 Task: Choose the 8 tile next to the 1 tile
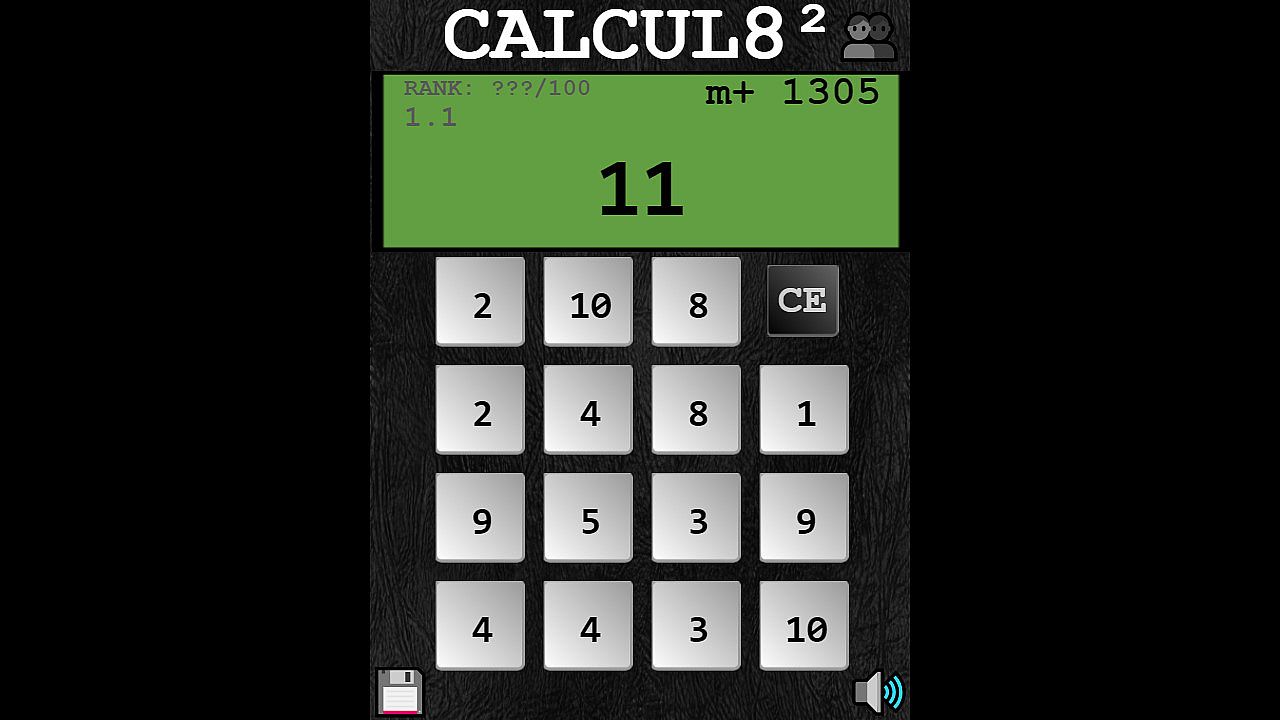point(696,410)
